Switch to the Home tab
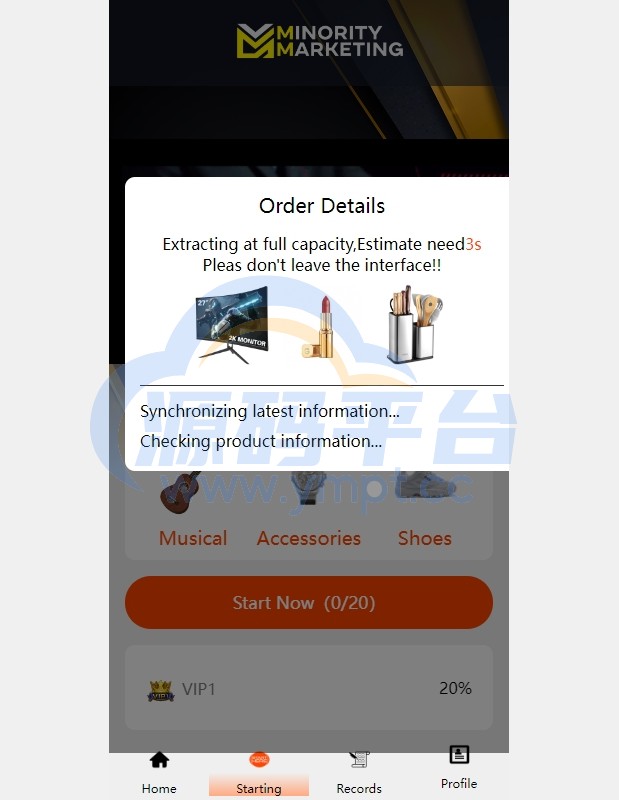Screen dimensions: 619x800 [x=159, y=773]
